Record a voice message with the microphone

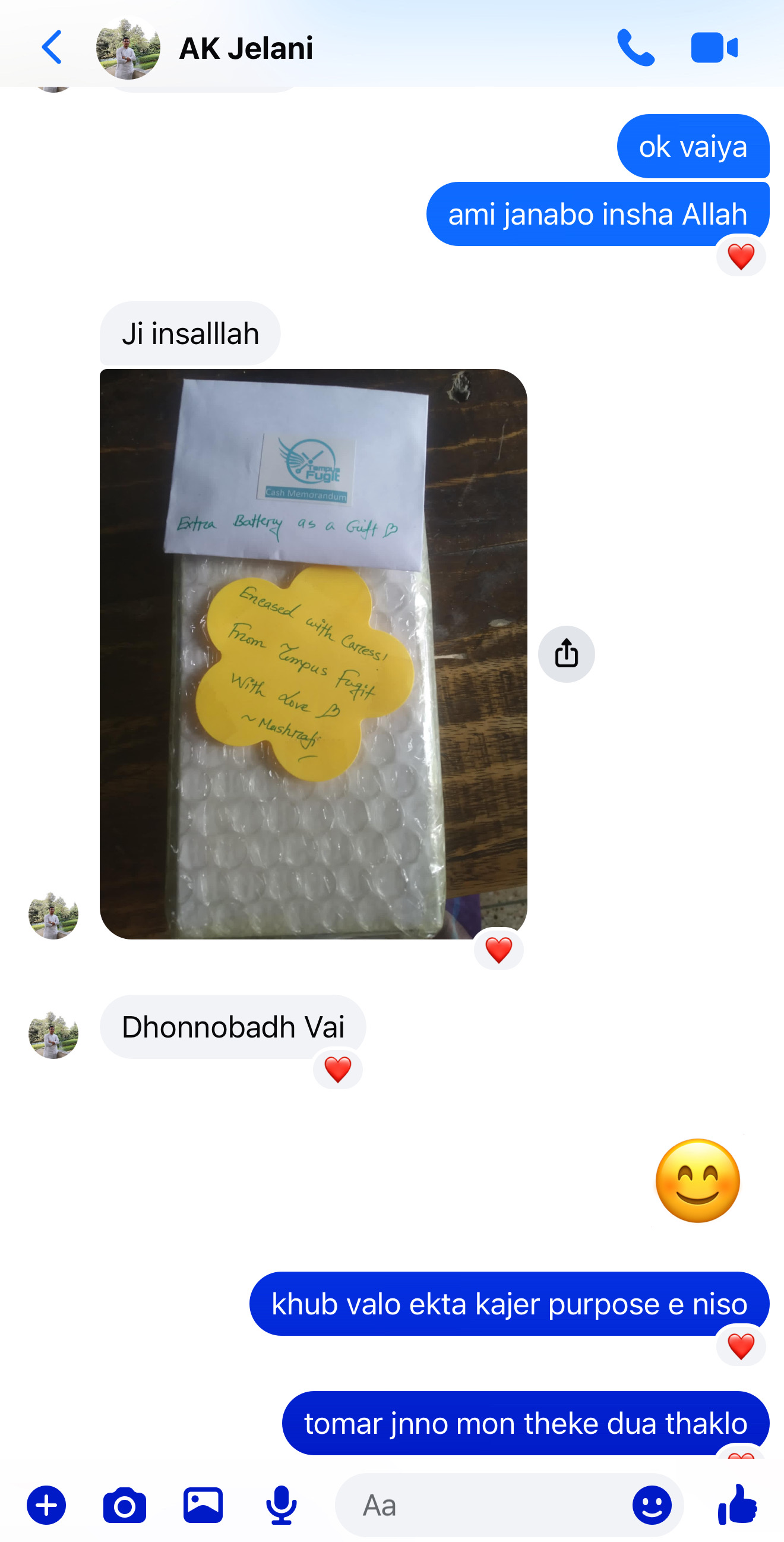click(282, 1505)
